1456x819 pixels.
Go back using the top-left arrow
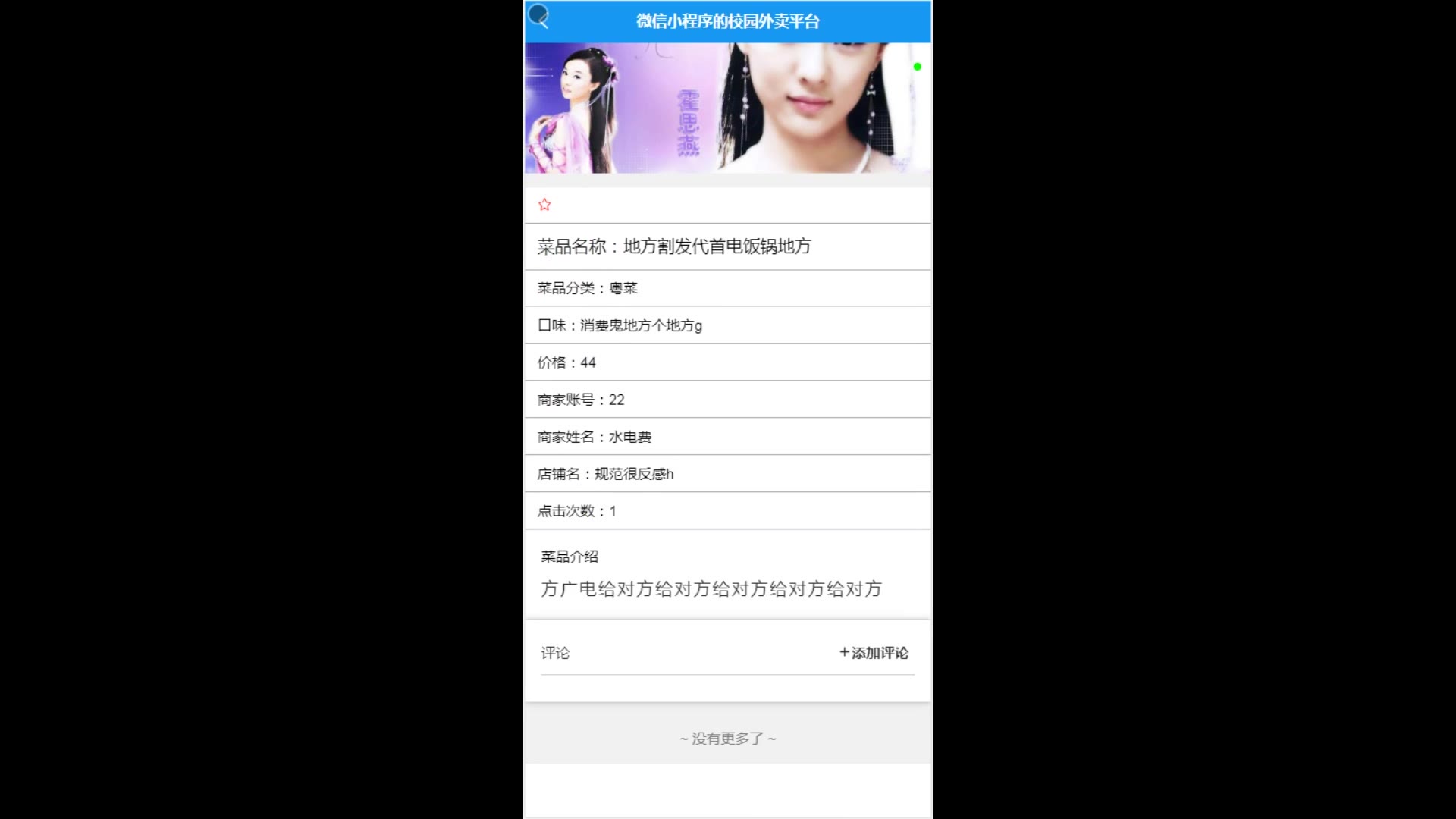coord(540,18)
